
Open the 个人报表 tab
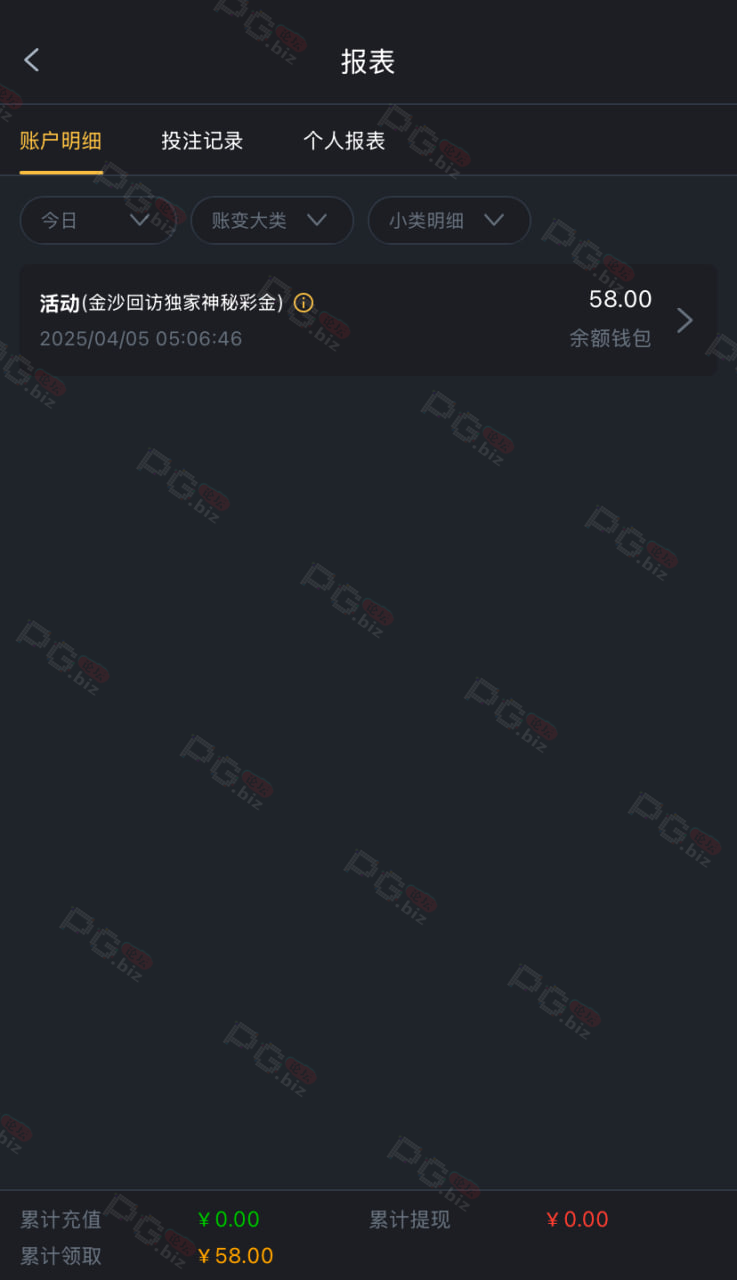tap(344, 141)
